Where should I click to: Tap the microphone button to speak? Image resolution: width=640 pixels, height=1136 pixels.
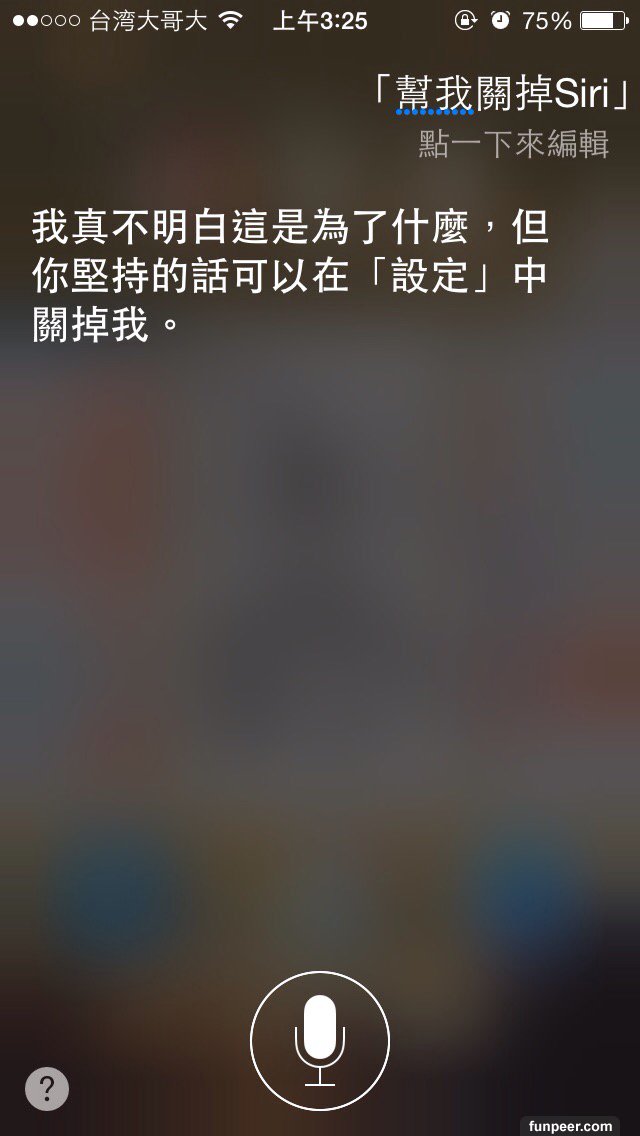[x=320, y=1040]
